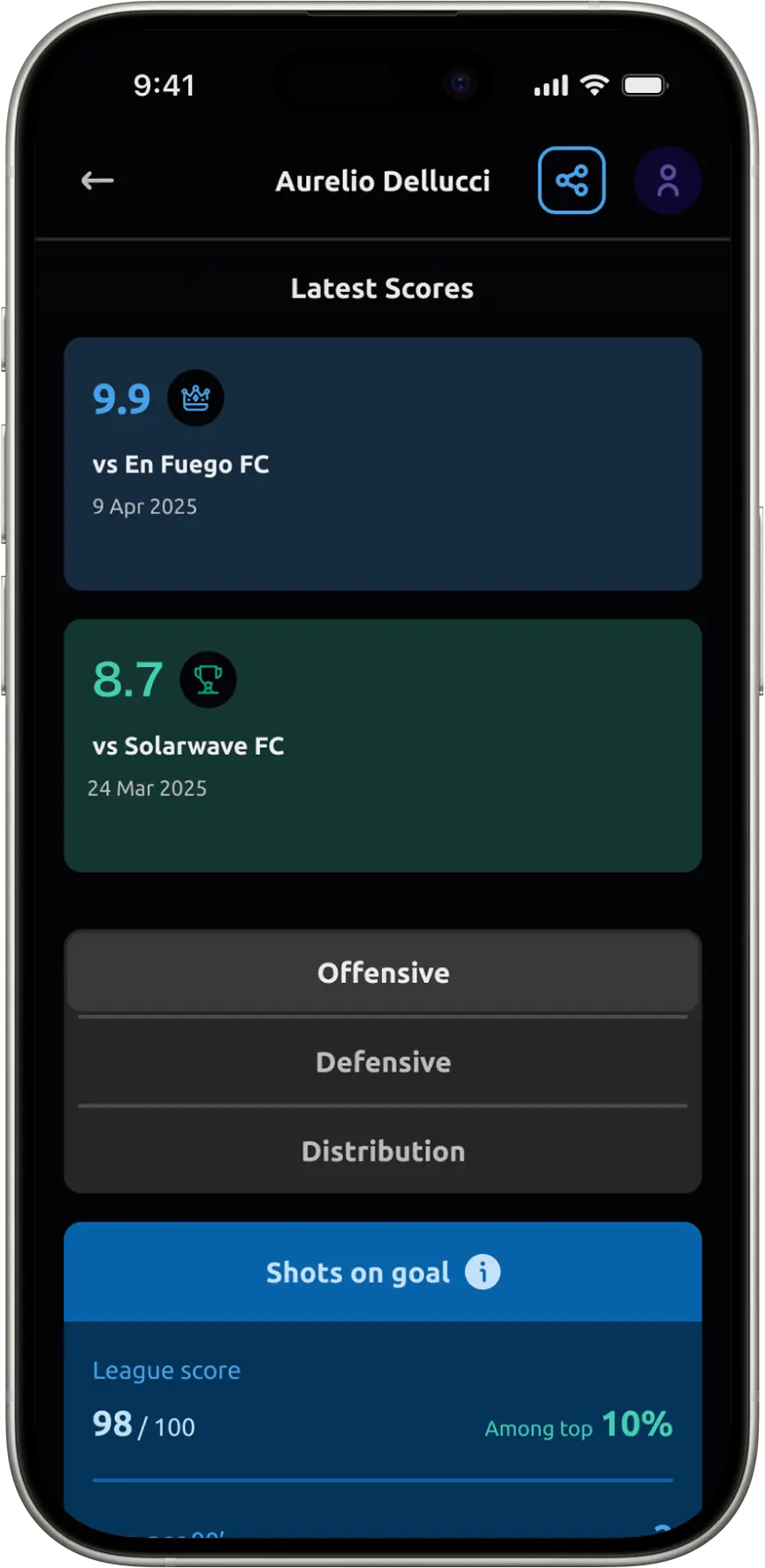
Task: Open the user profile avatar
Action: [668, 181]
